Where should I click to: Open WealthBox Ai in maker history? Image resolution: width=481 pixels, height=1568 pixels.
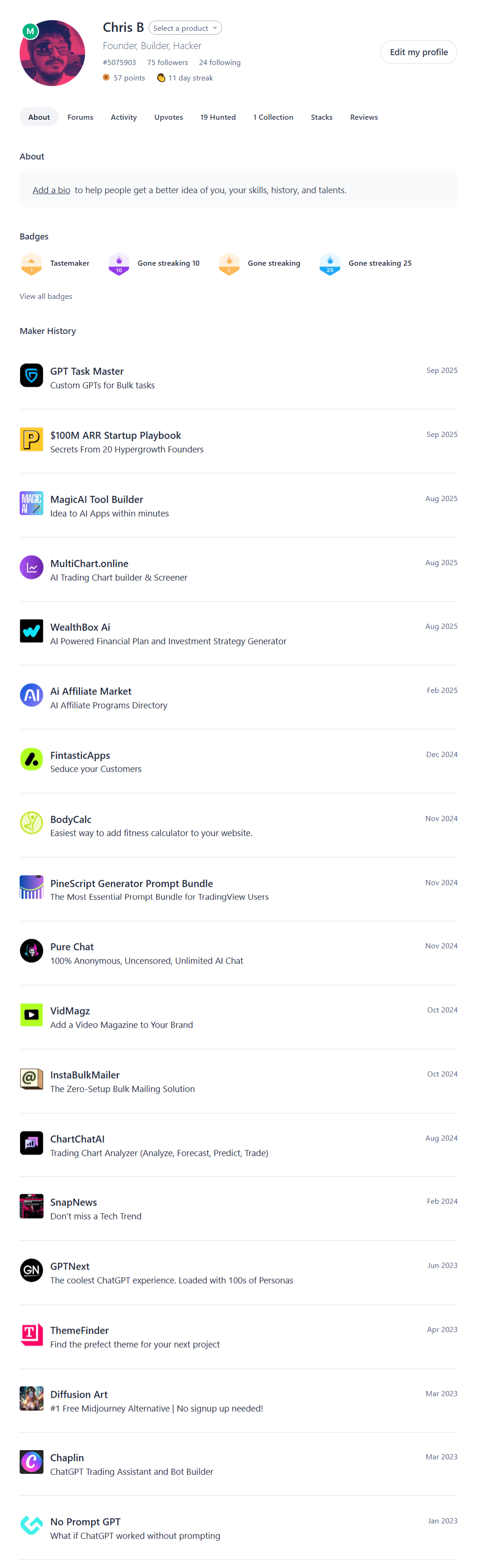point(79,627)
